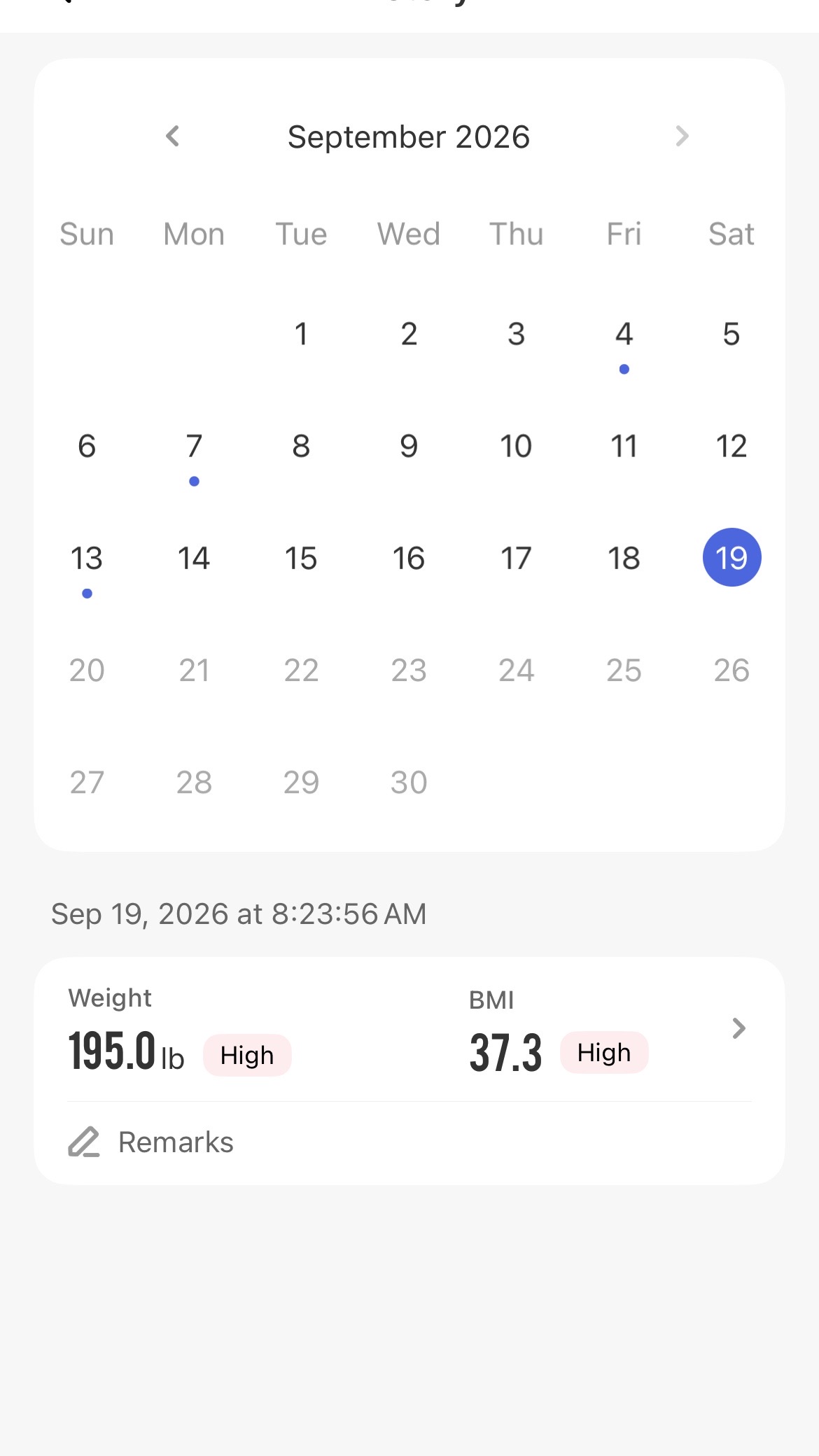This screenshot has height=1456, width=819.
Task: Open the weight and BMI record details
Action: [409, 1030]
